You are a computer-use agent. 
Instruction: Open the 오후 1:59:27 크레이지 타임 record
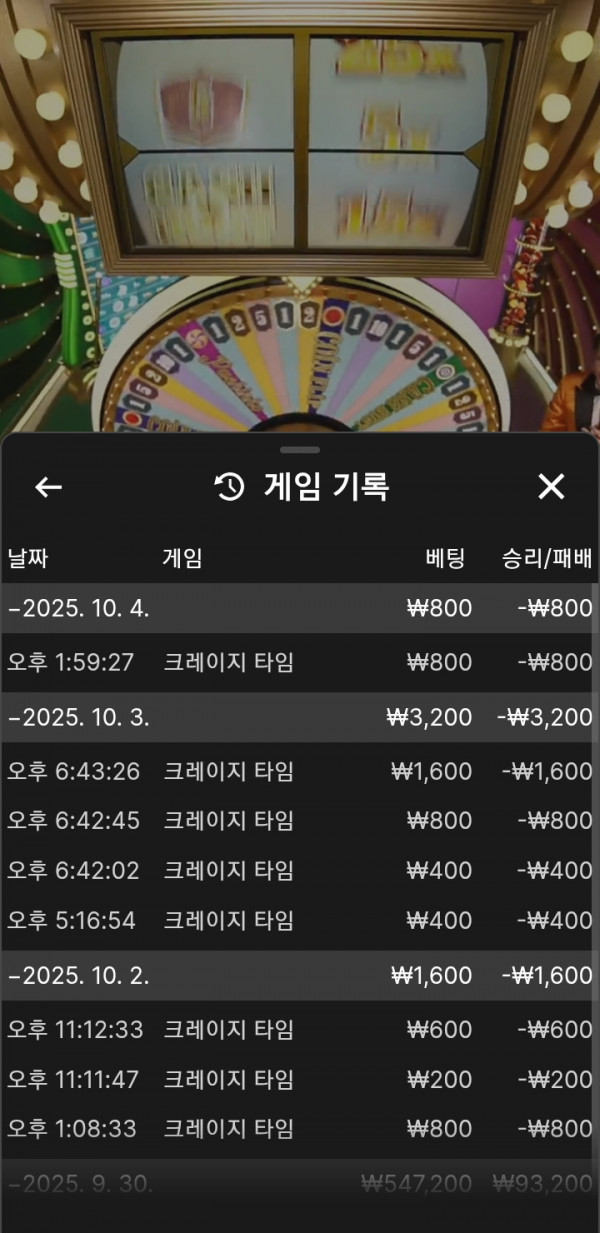298,662
